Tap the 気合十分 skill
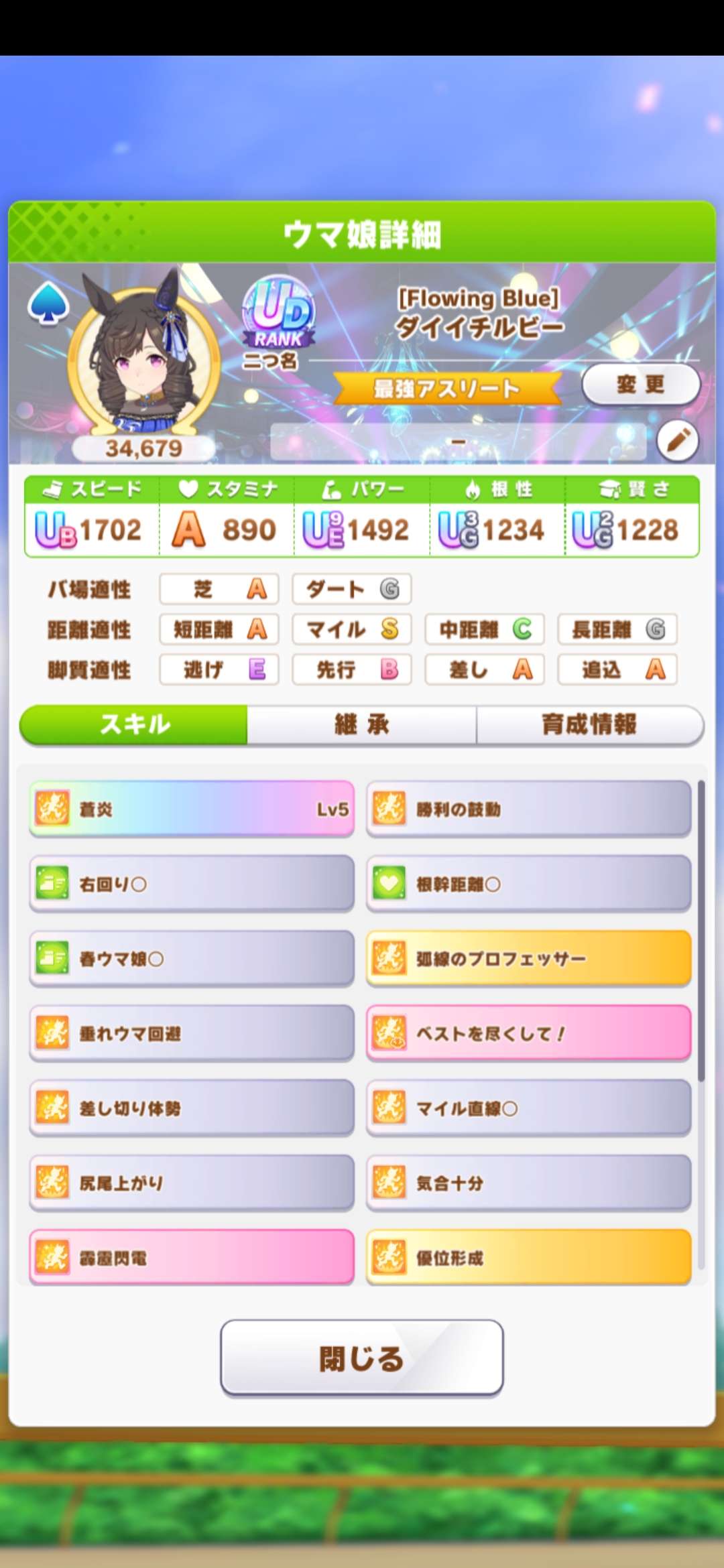Viewport: 724px width, 1568px height. (x=528, y=1183)
